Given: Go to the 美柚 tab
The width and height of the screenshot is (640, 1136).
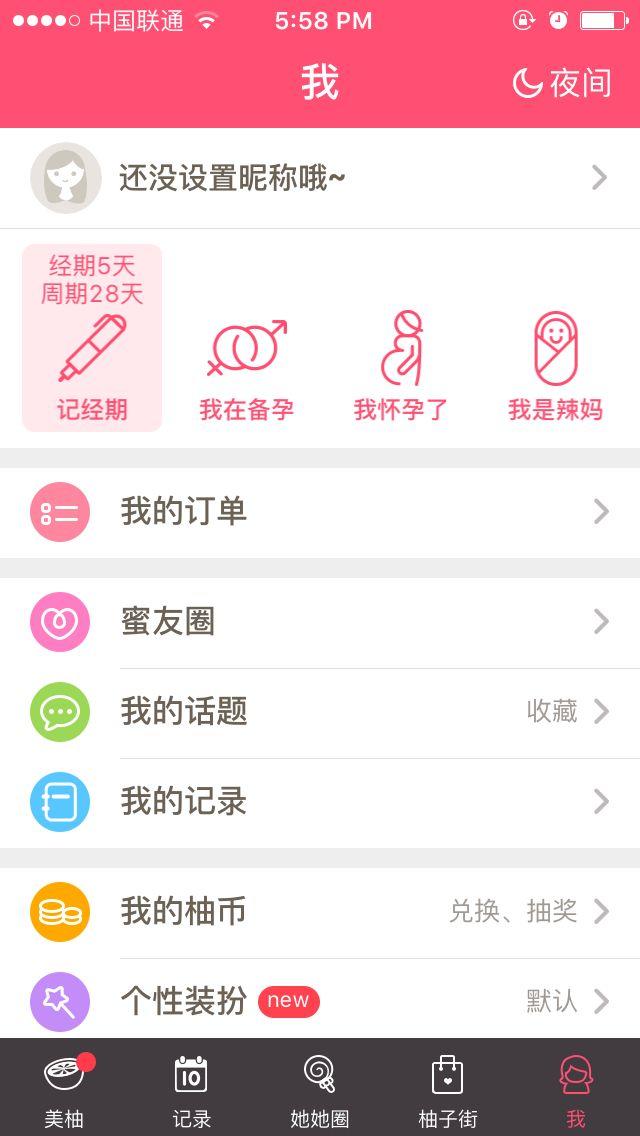Looking at the screenshot, I should [64, 1088].
